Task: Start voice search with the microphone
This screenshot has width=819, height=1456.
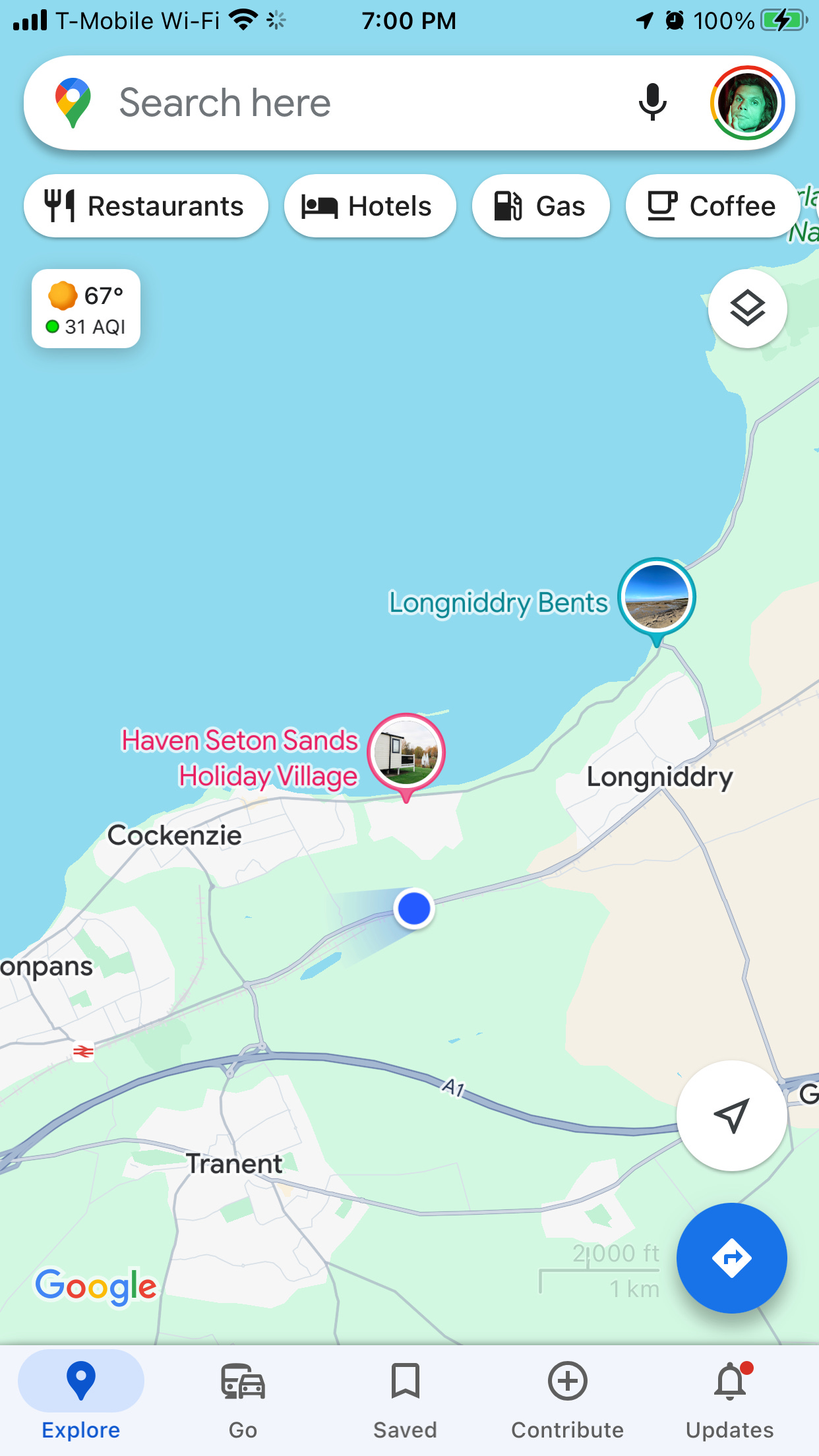Action: pos(652,103)
